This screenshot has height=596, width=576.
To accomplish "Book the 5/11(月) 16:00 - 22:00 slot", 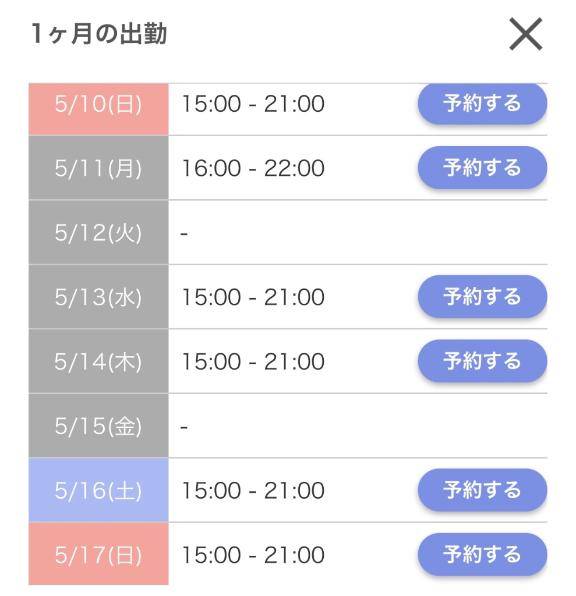I will pyautogui.click(x=482, y=168).
